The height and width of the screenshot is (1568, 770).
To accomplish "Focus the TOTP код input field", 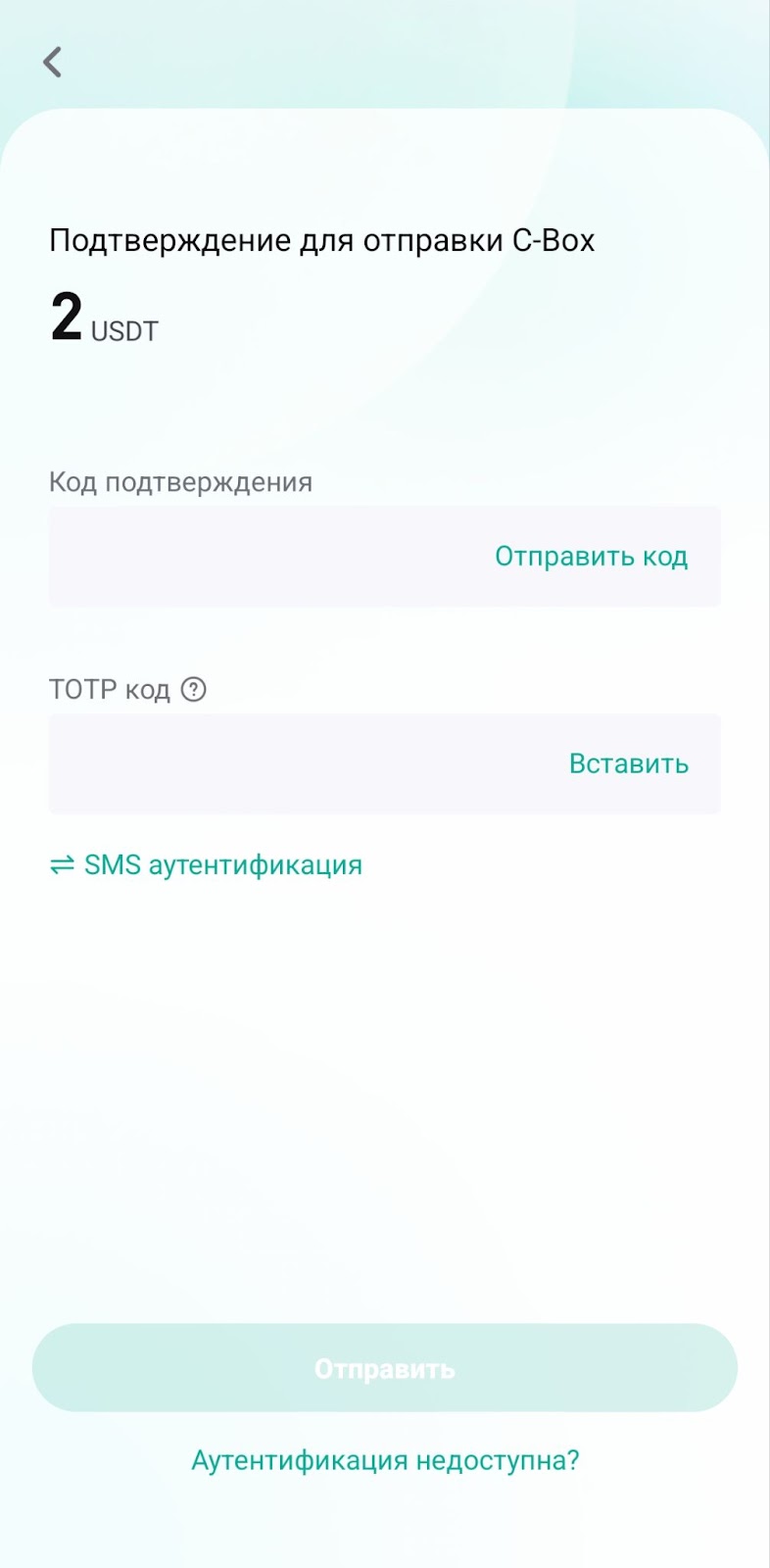I will pyautogui.click(x=385, y=763).
